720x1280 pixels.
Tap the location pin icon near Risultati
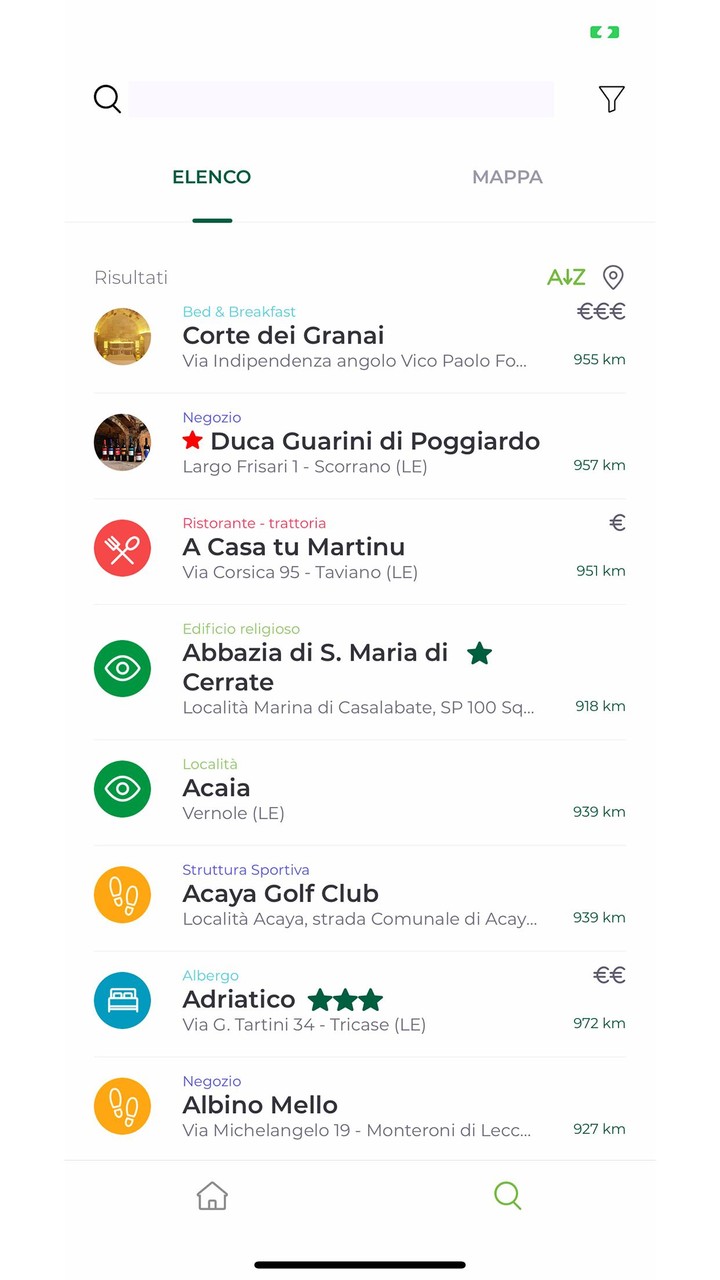pos(613,277)
